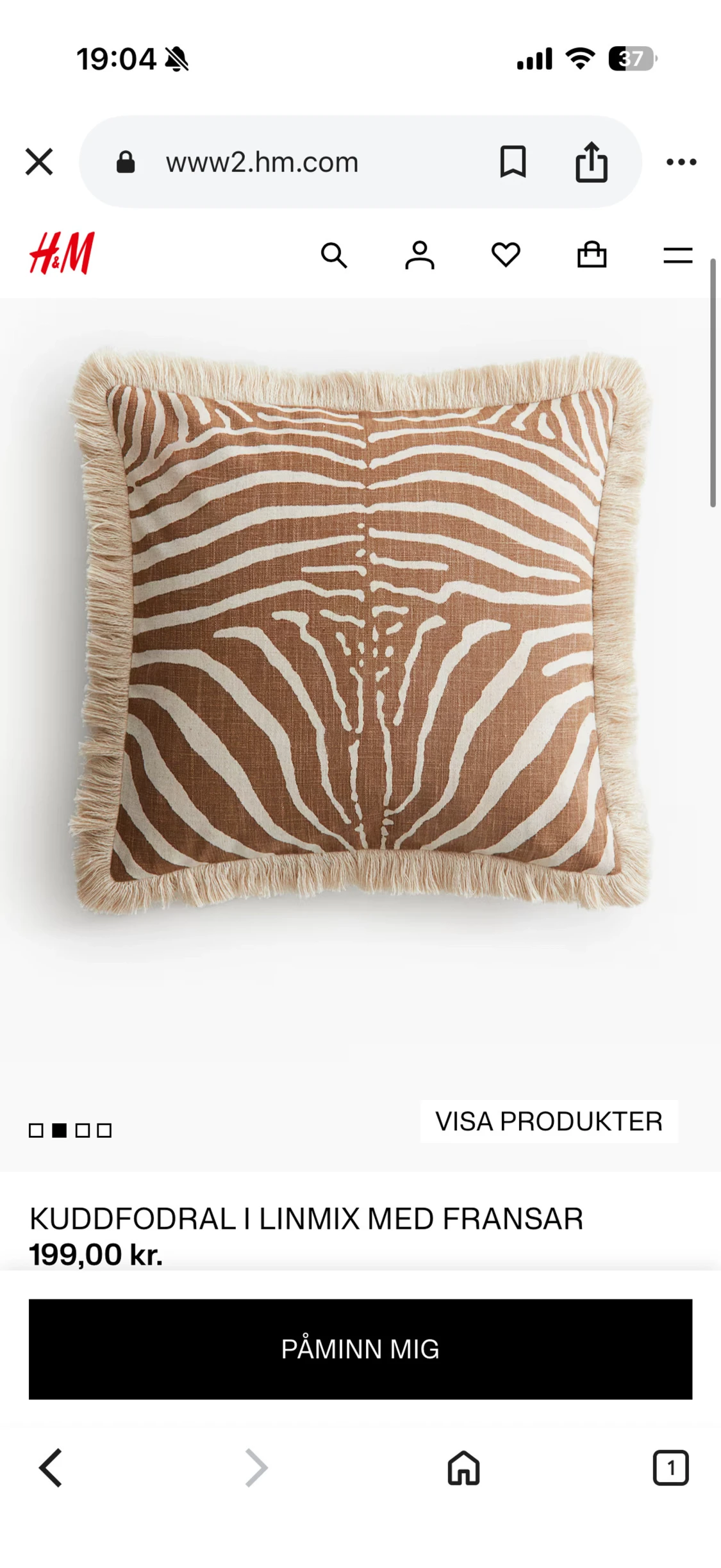Open the hamburger menu
The height and width of the screenshot is (1568, 721).
(x=677, y=255)
